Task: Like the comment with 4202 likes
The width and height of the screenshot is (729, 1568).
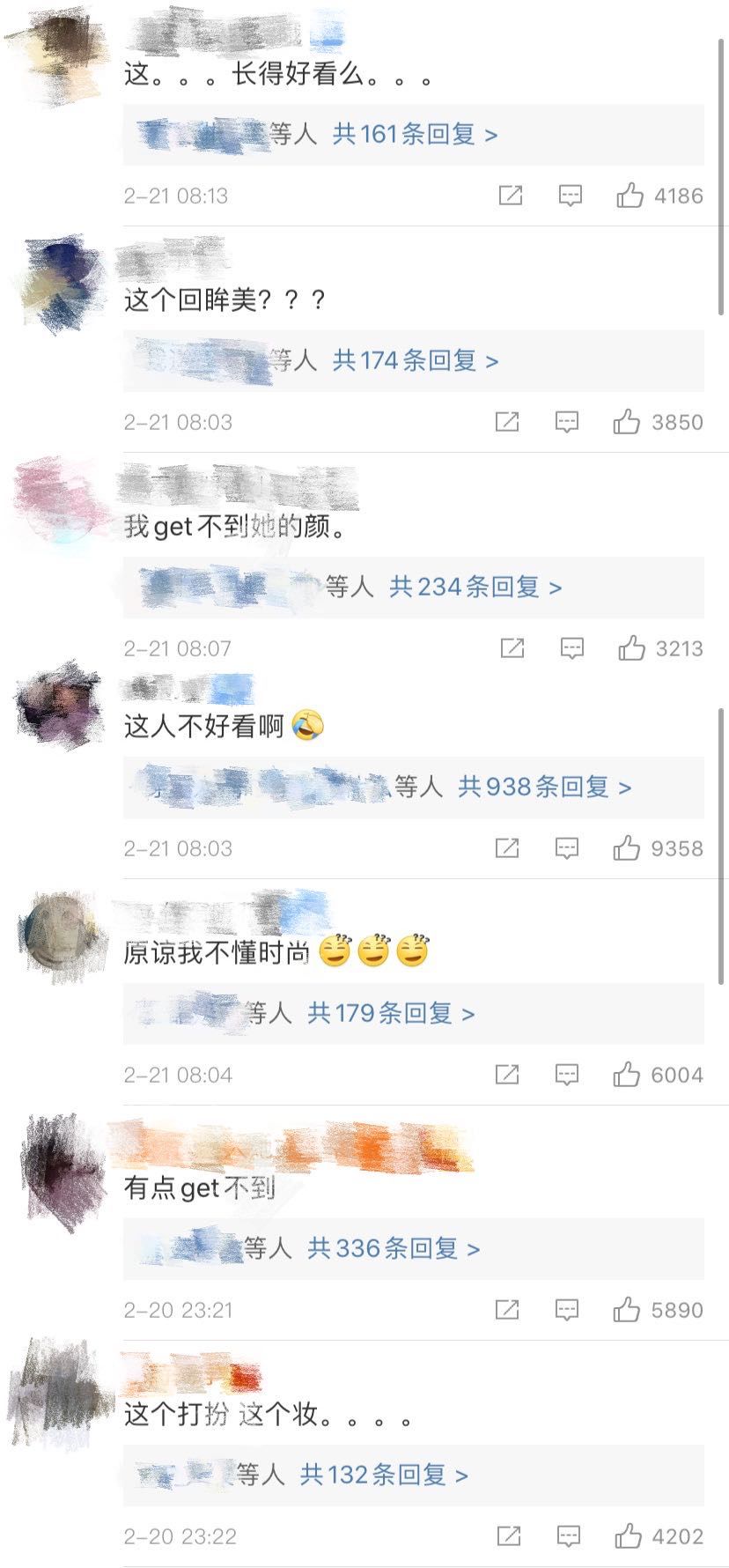Action: click(629, 1536)
